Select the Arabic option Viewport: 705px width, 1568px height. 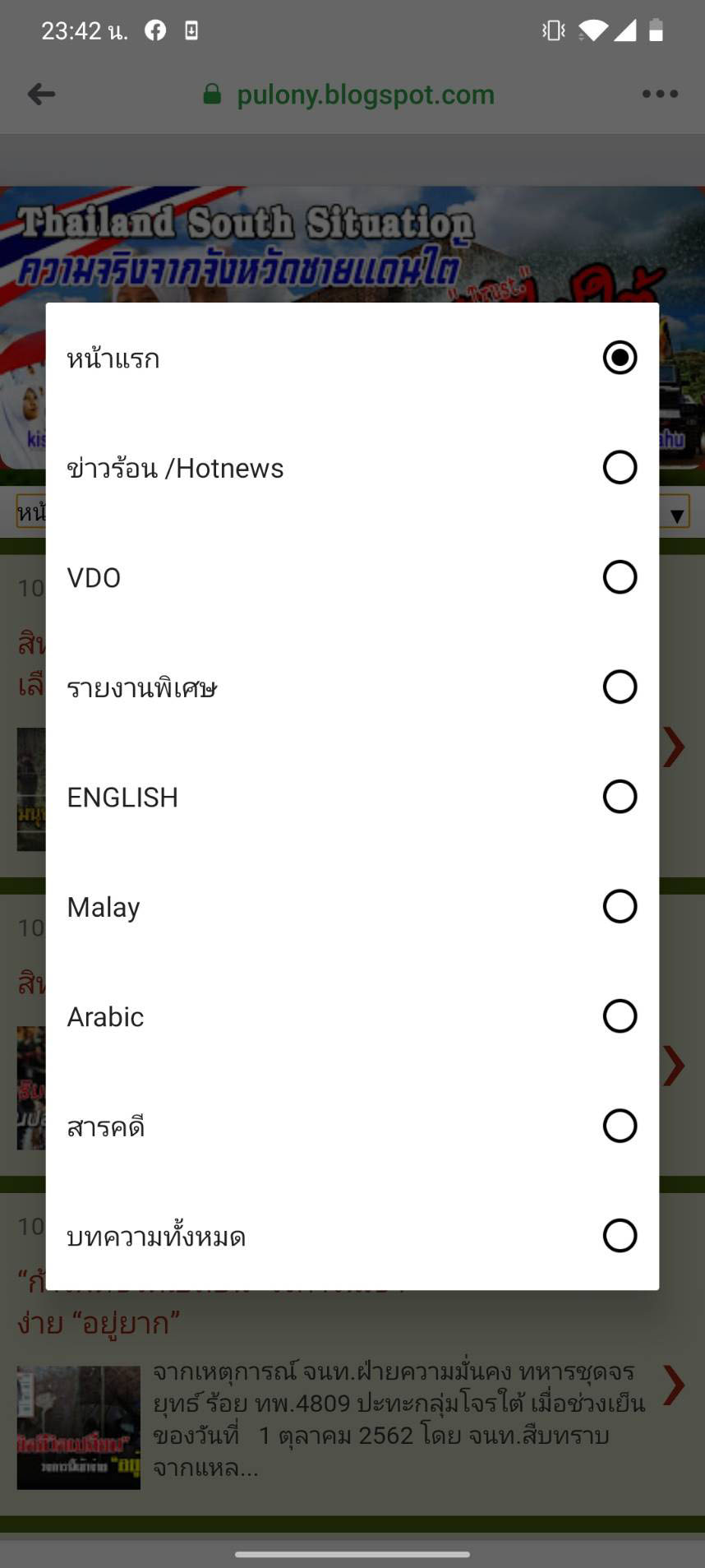point(352,1016)
